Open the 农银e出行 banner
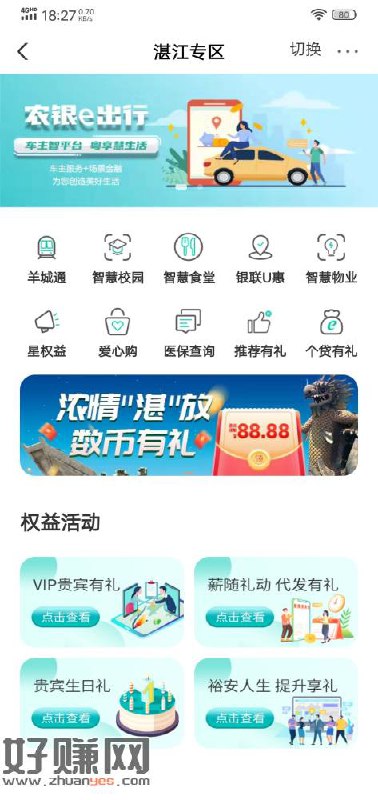 pos(189,140)
